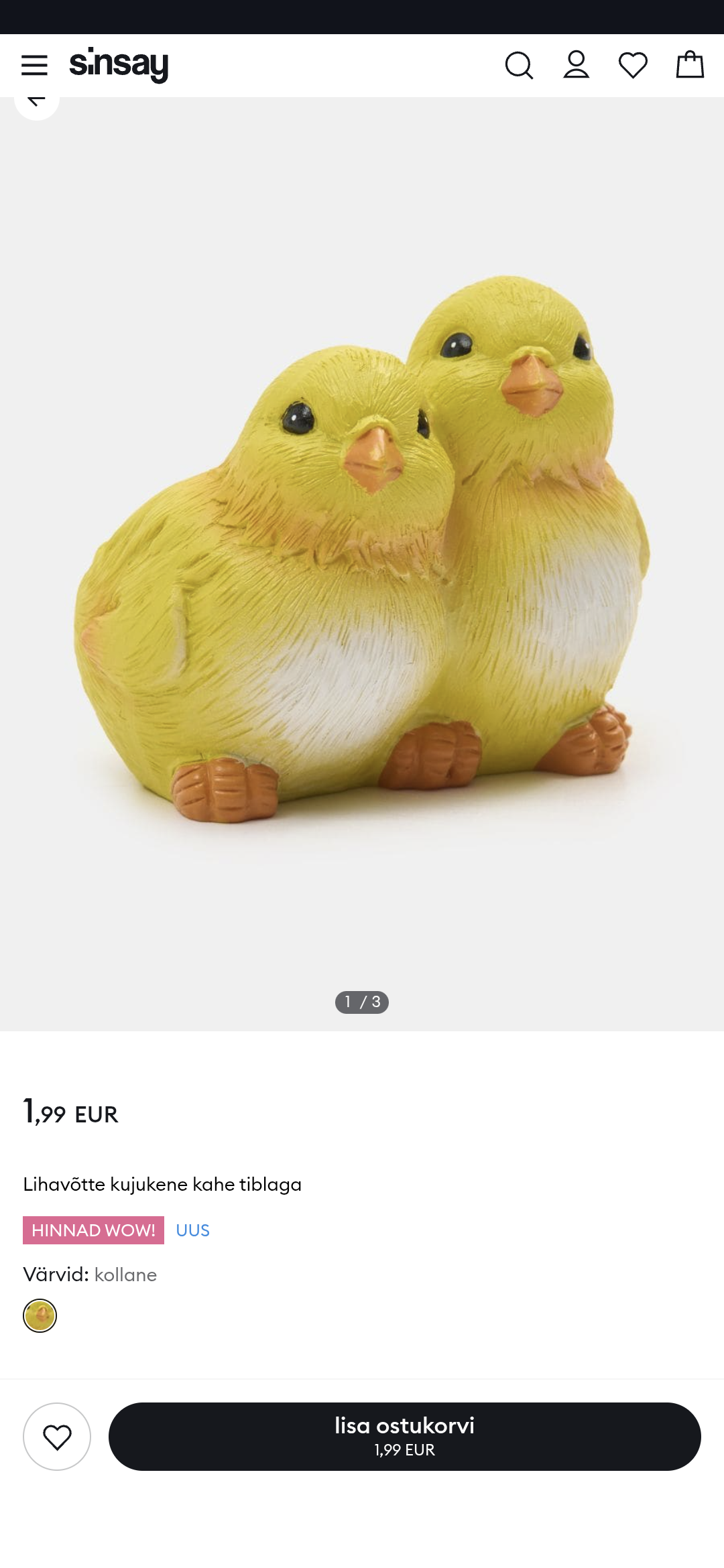Open the wishlist heart in header

point(633,66)
